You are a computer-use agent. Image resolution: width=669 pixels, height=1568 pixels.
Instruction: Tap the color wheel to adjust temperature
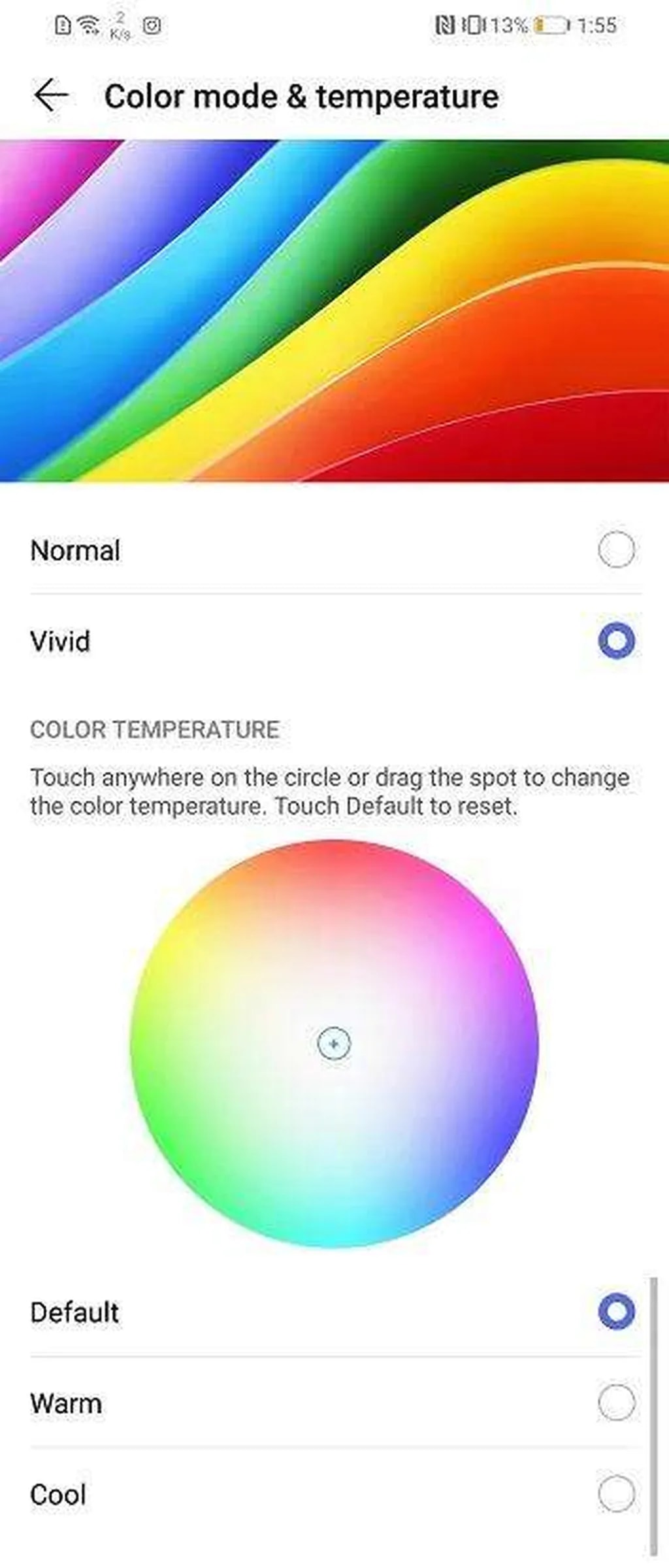coord(334,1044)
